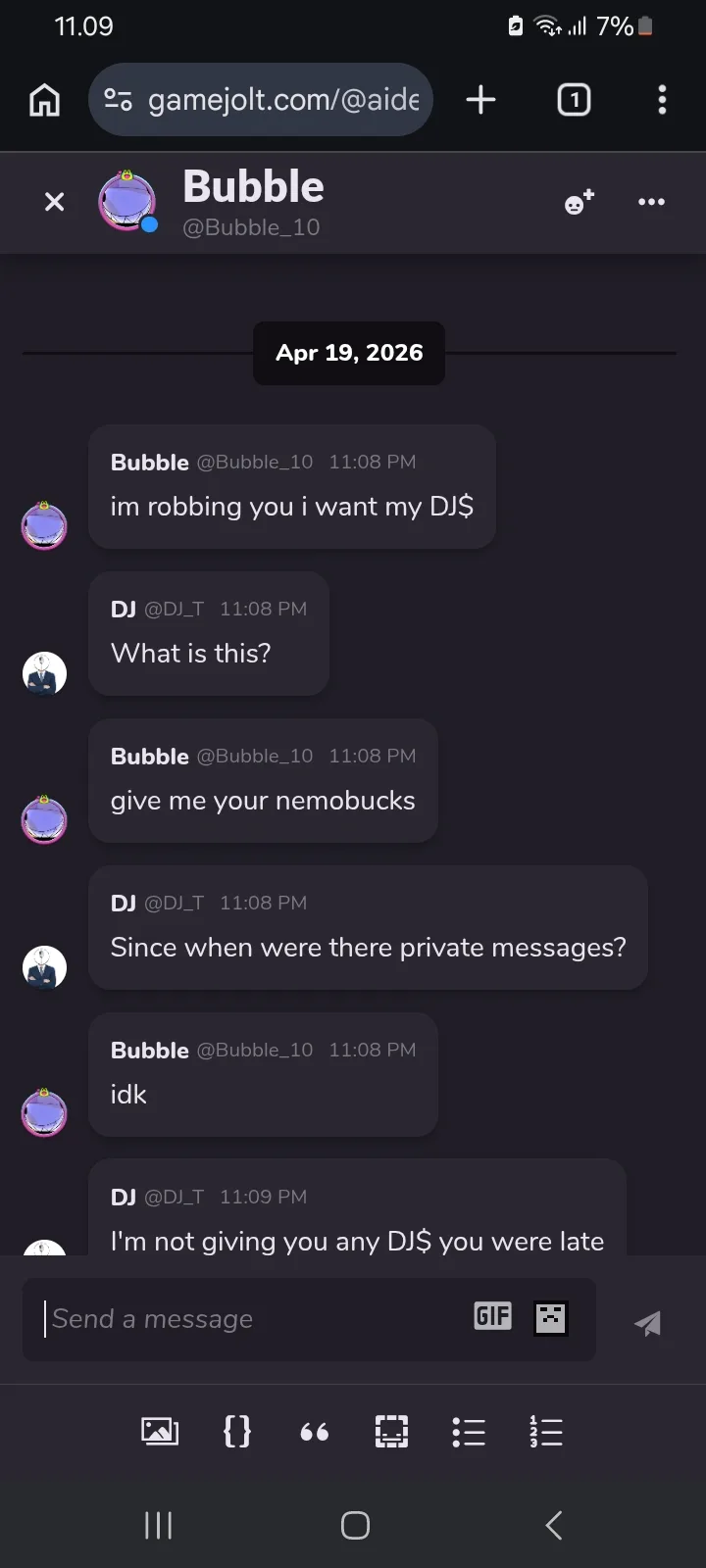The image size is (706, 1568).
Task: Open a new browser tab
Action: (x=480, y=100)
